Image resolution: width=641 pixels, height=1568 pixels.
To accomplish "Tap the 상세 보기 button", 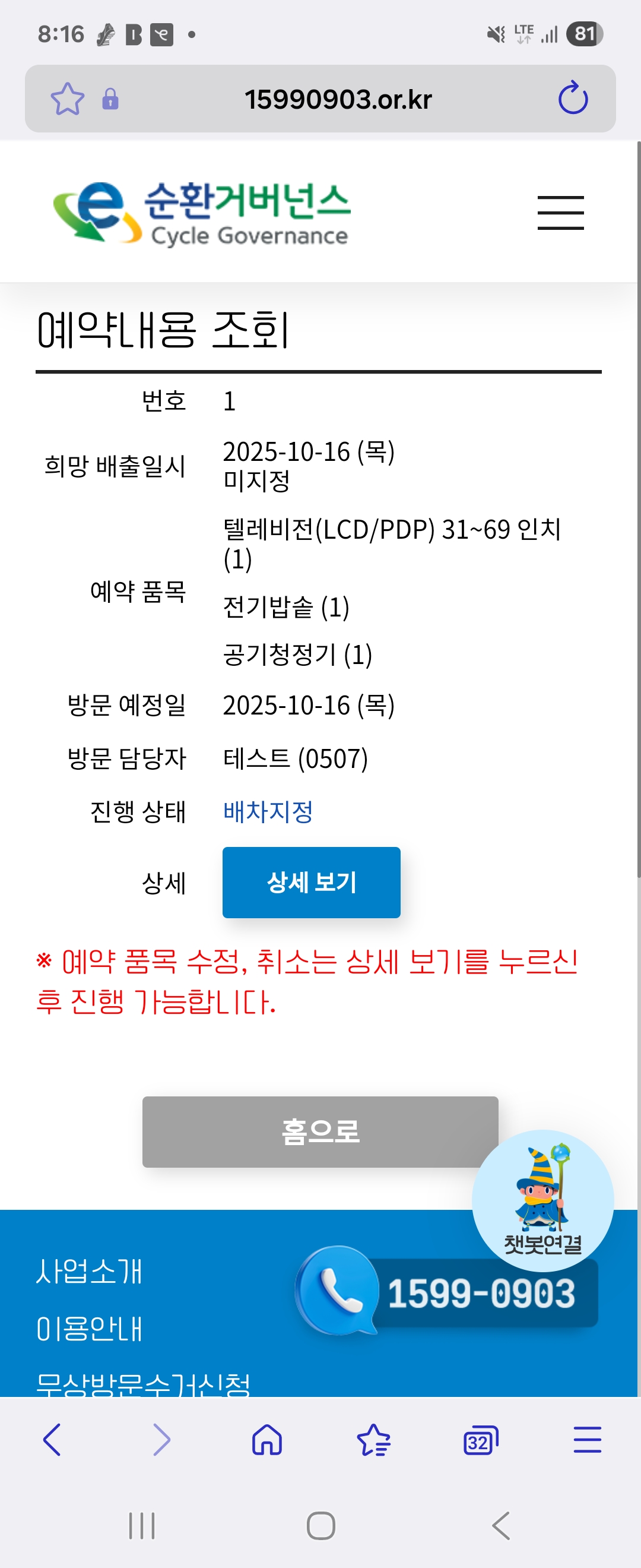I will point(311,882).
